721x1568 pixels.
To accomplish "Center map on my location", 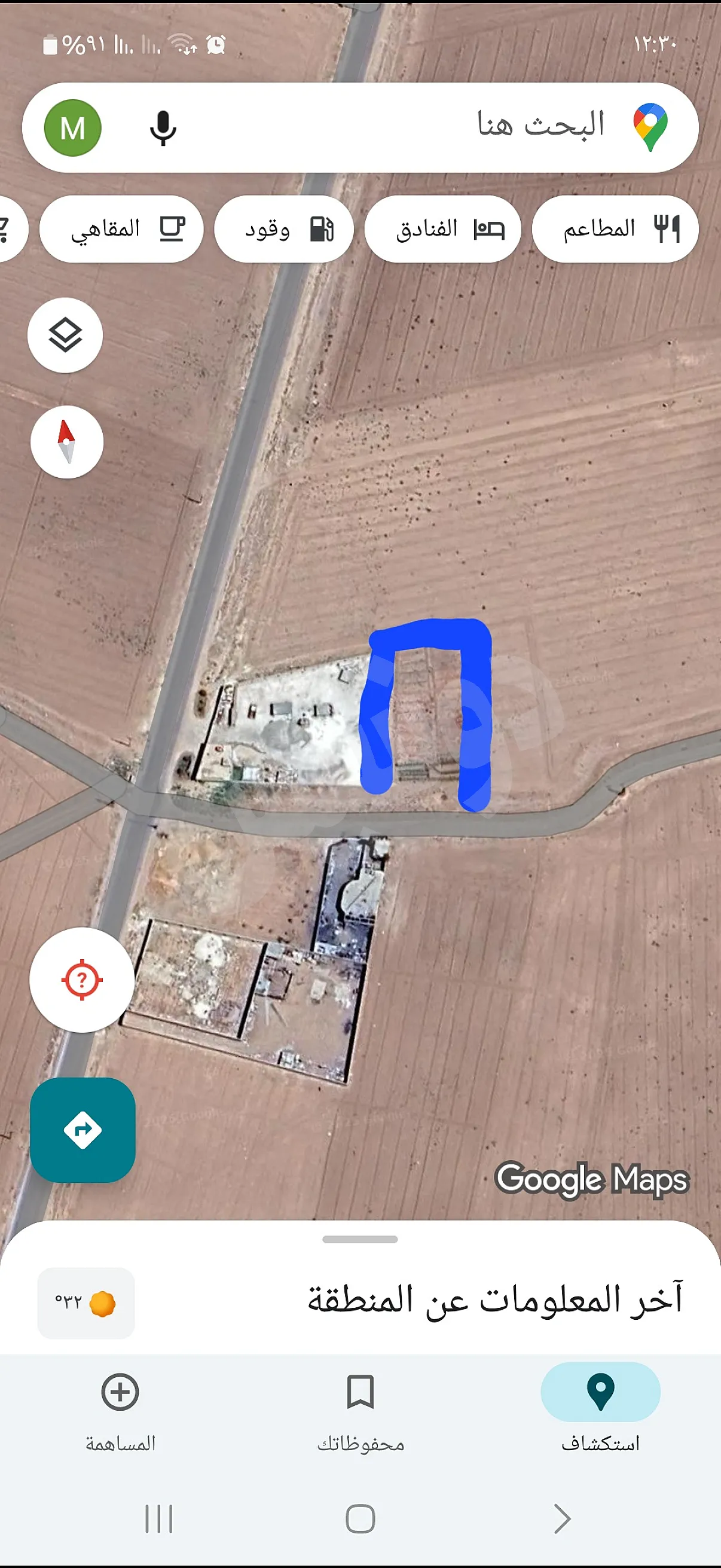I will [81, 980].
